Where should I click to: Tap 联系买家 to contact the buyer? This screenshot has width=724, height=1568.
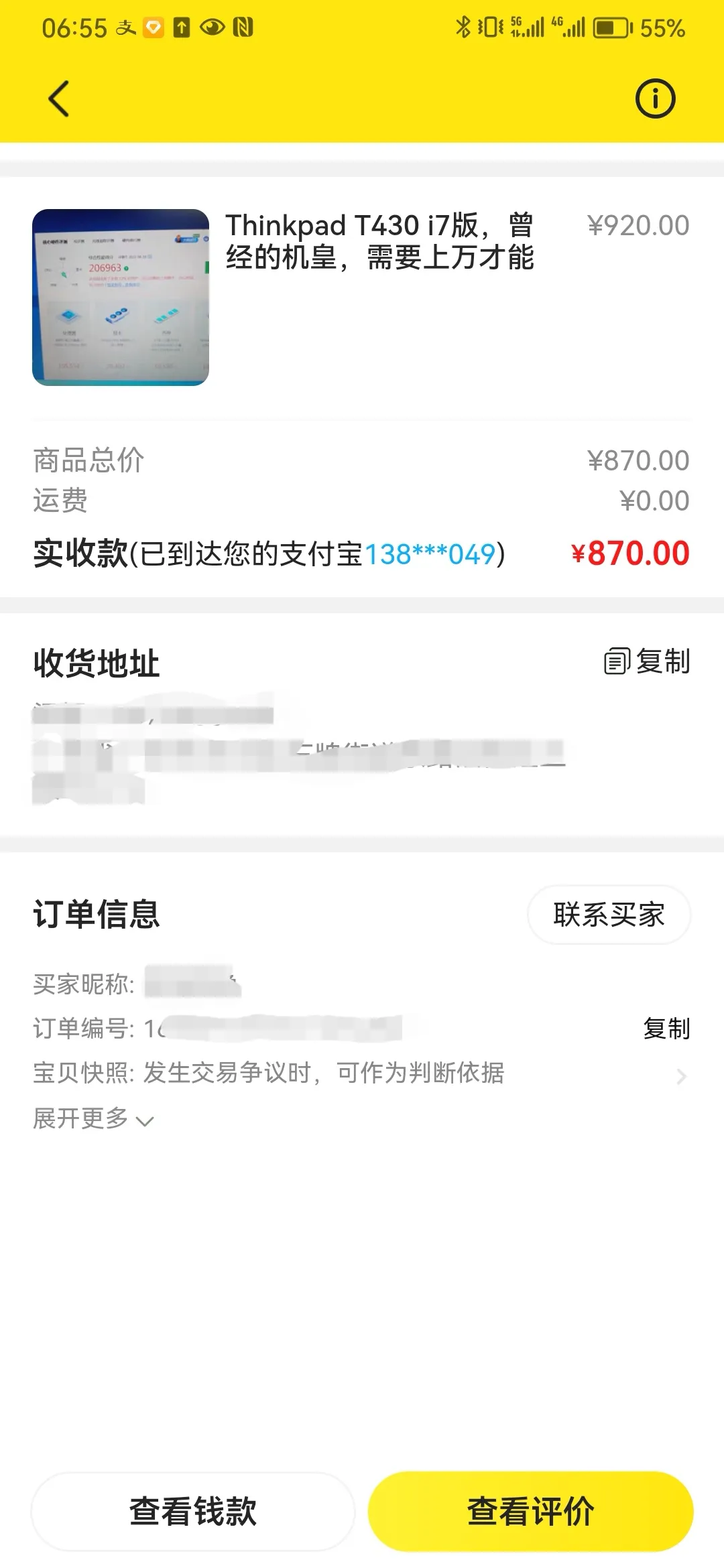pyautogui.click(x=609, y=915)
